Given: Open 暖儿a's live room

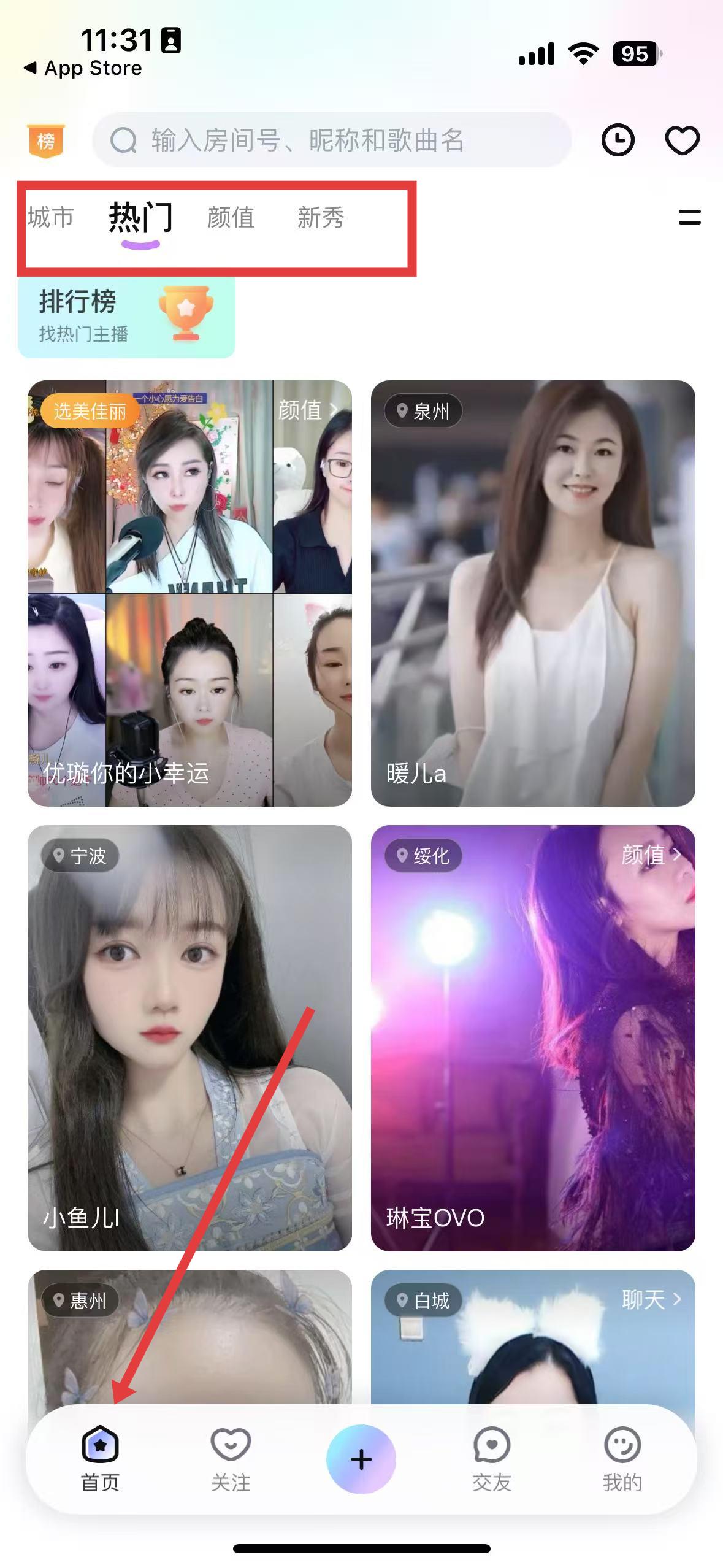Looking at the screenshot, I should 533,593.
